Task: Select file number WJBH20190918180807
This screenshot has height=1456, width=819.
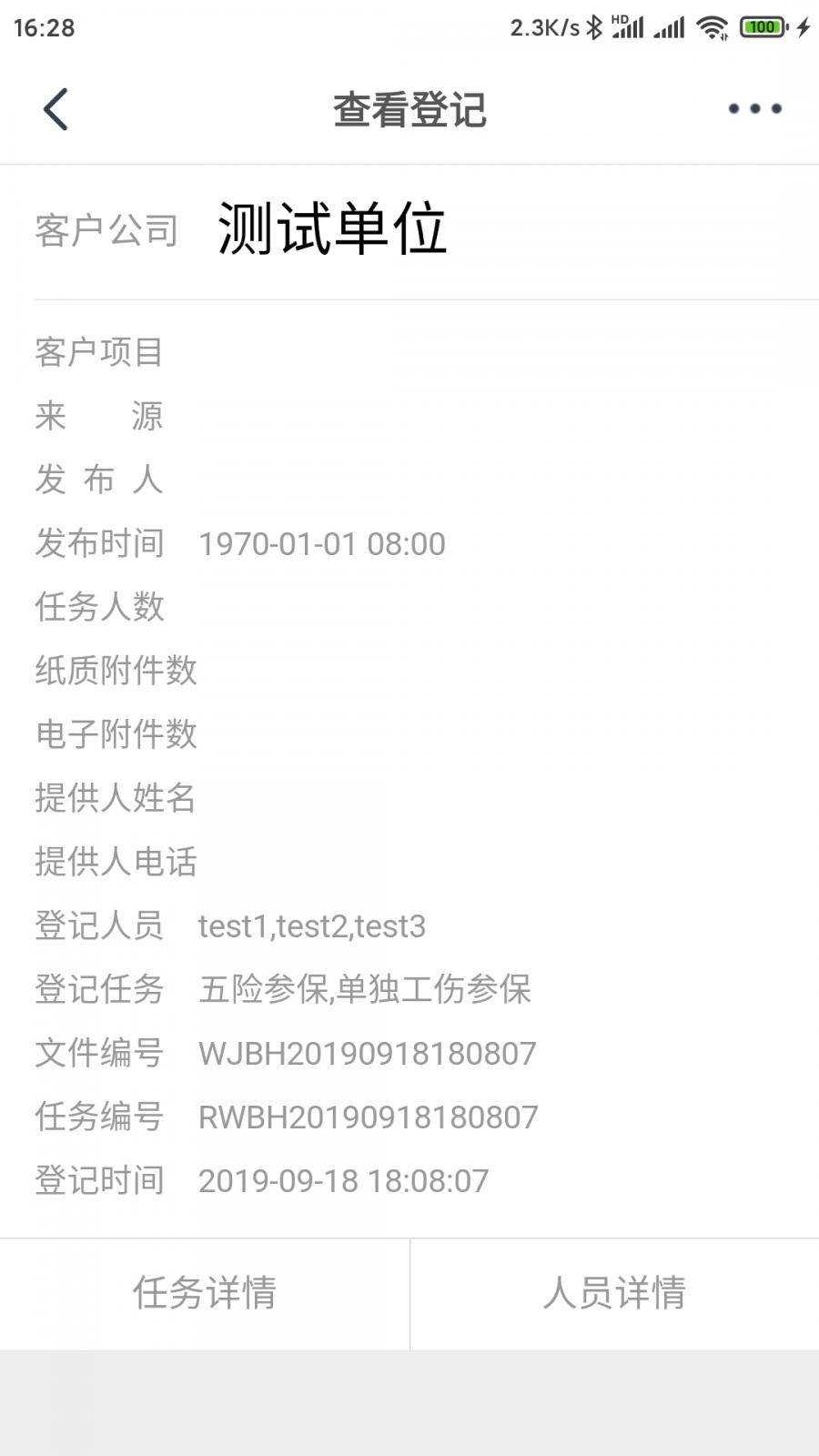Action: [369, 1054]
